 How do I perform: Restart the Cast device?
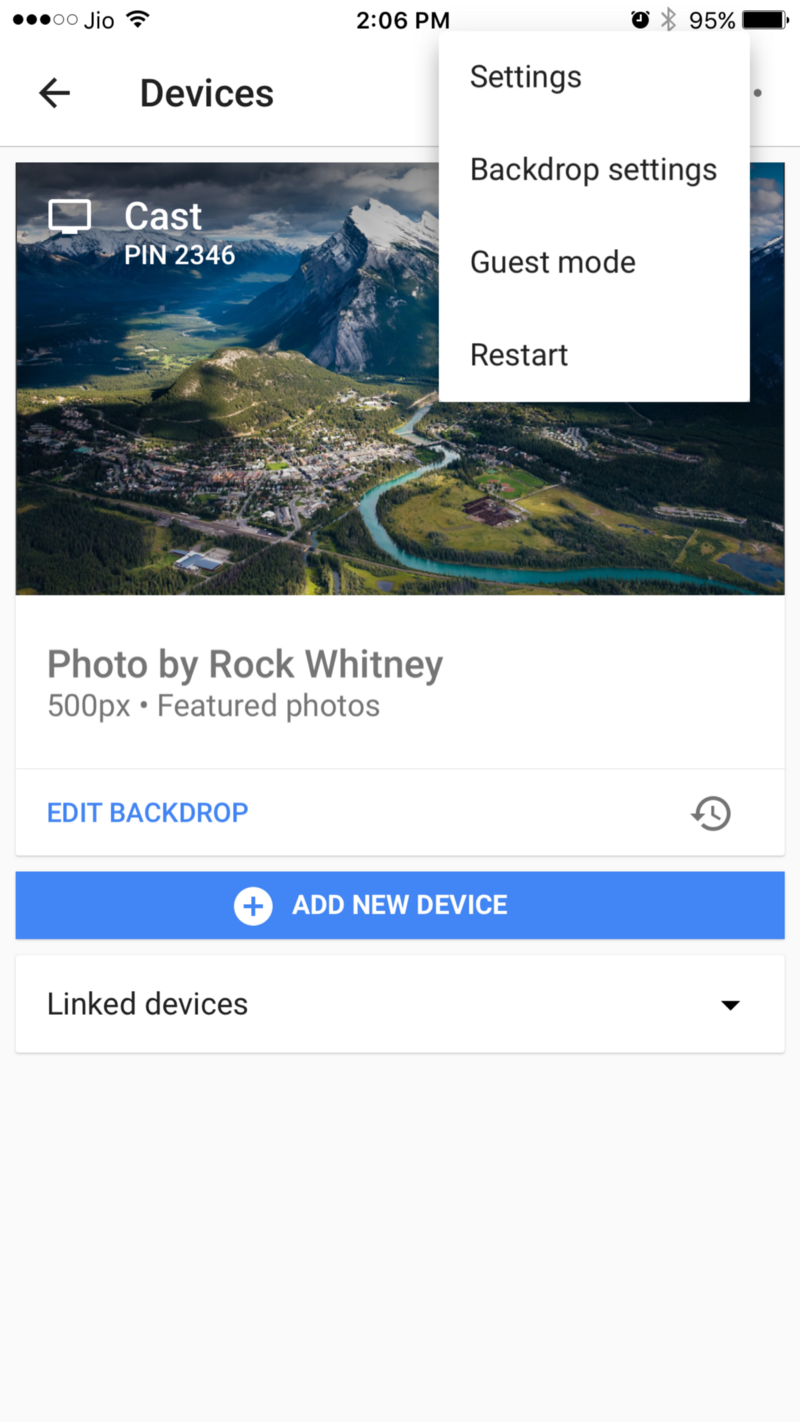coord(519,355)
